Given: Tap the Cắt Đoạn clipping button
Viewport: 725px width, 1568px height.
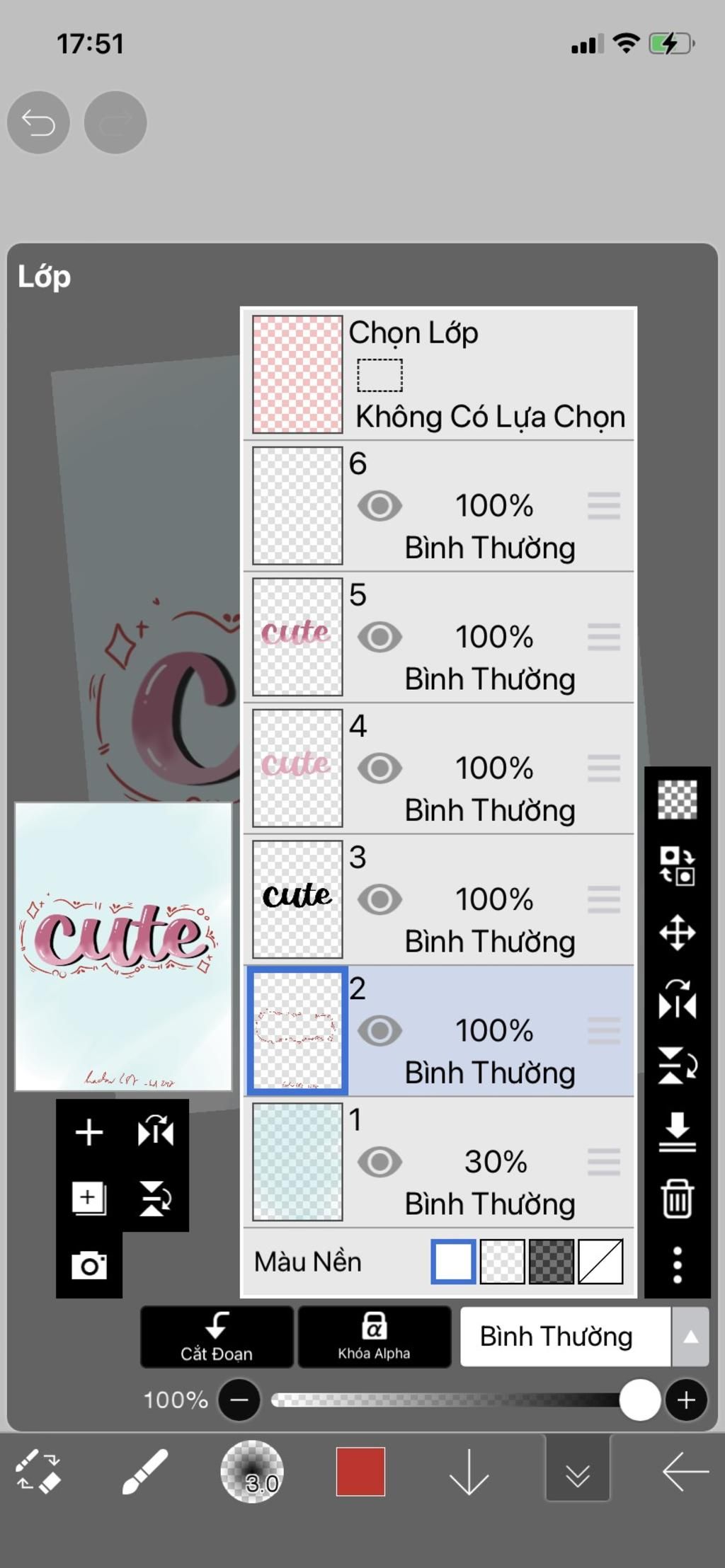Looking at the screenshot, I should point(217,1336).
